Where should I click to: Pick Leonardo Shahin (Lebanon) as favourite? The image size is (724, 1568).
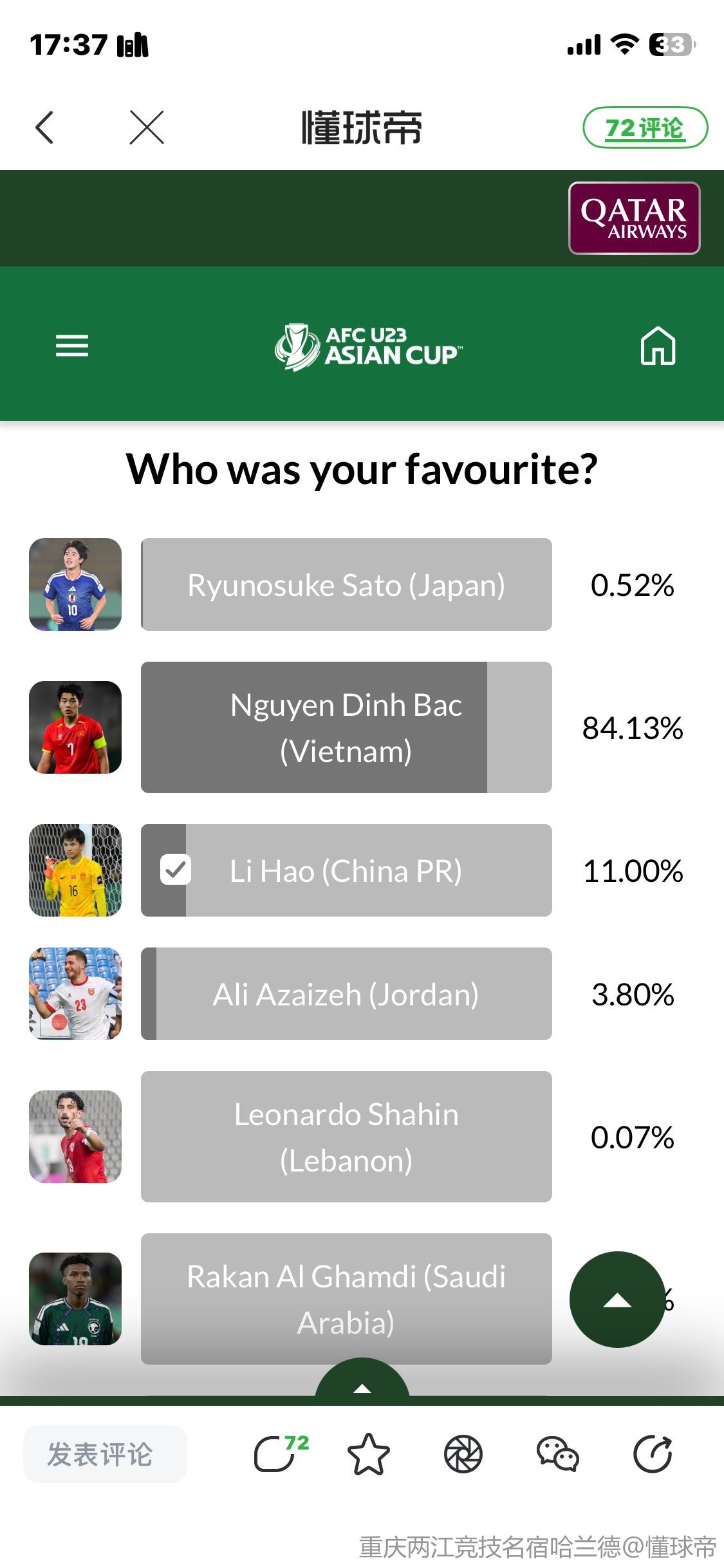click(x=346, y=1137)
